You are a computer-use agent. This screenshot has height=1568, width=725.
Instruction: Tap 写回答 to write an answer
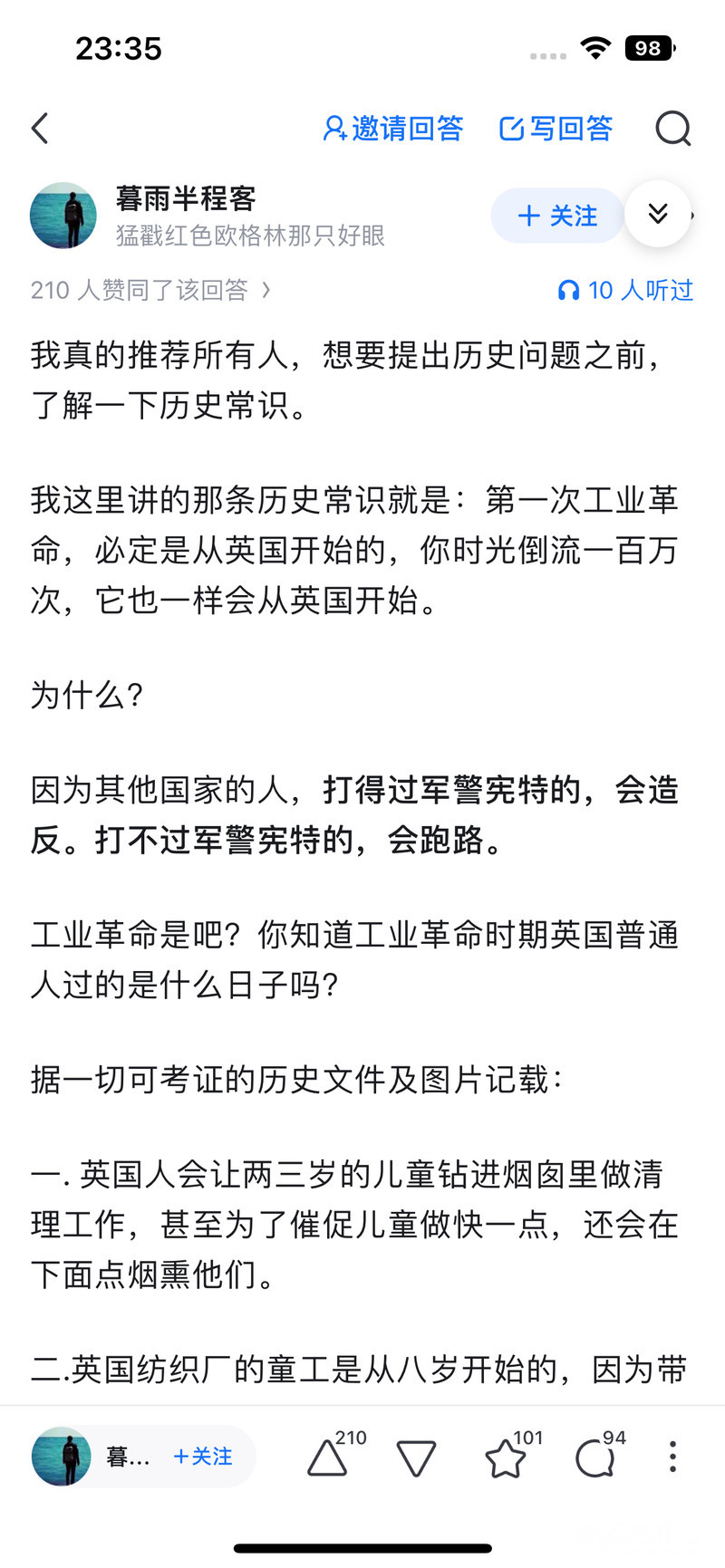click(x=556, y=129)
